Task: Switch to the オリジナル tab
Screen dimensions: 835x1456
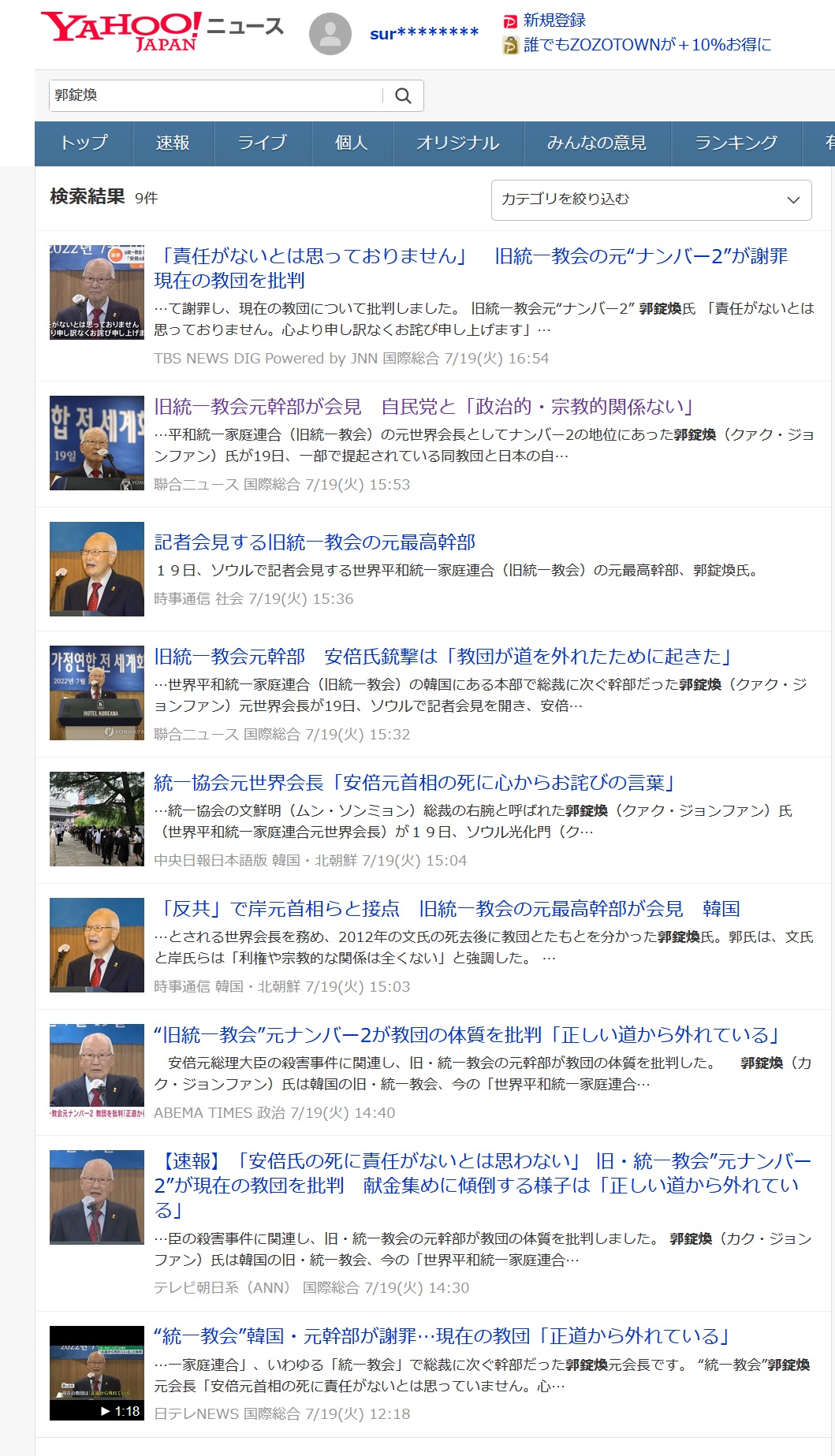Action: (x=457, y=143)
